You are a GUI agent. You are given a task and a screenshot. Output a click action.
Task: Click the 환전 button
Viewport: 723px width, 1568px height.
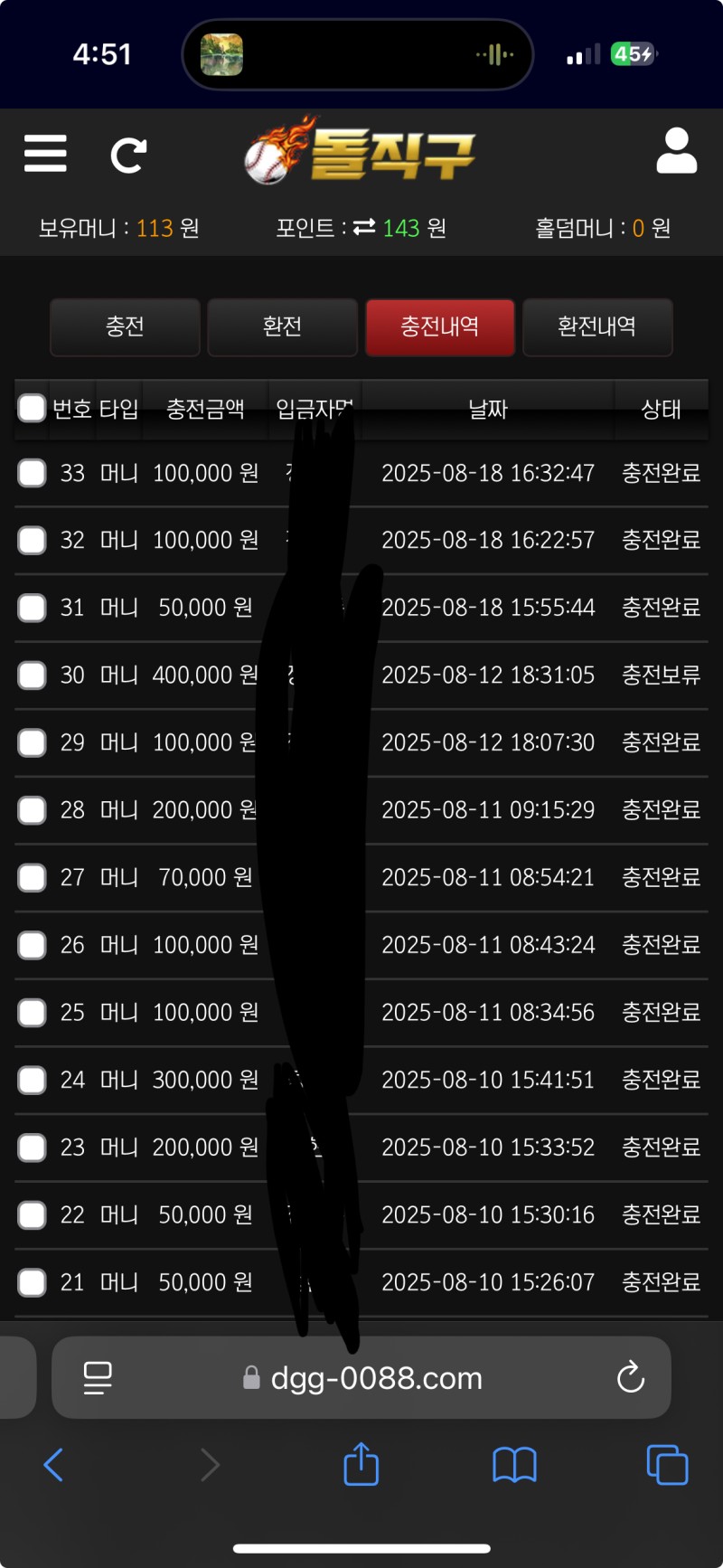(x=283, y=327)
